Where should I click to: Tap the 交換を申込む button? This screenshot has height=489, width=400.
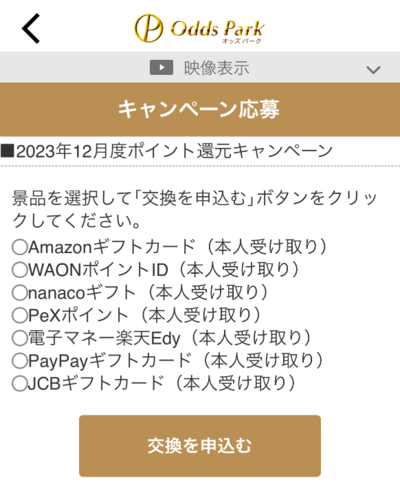click(200, 446)
